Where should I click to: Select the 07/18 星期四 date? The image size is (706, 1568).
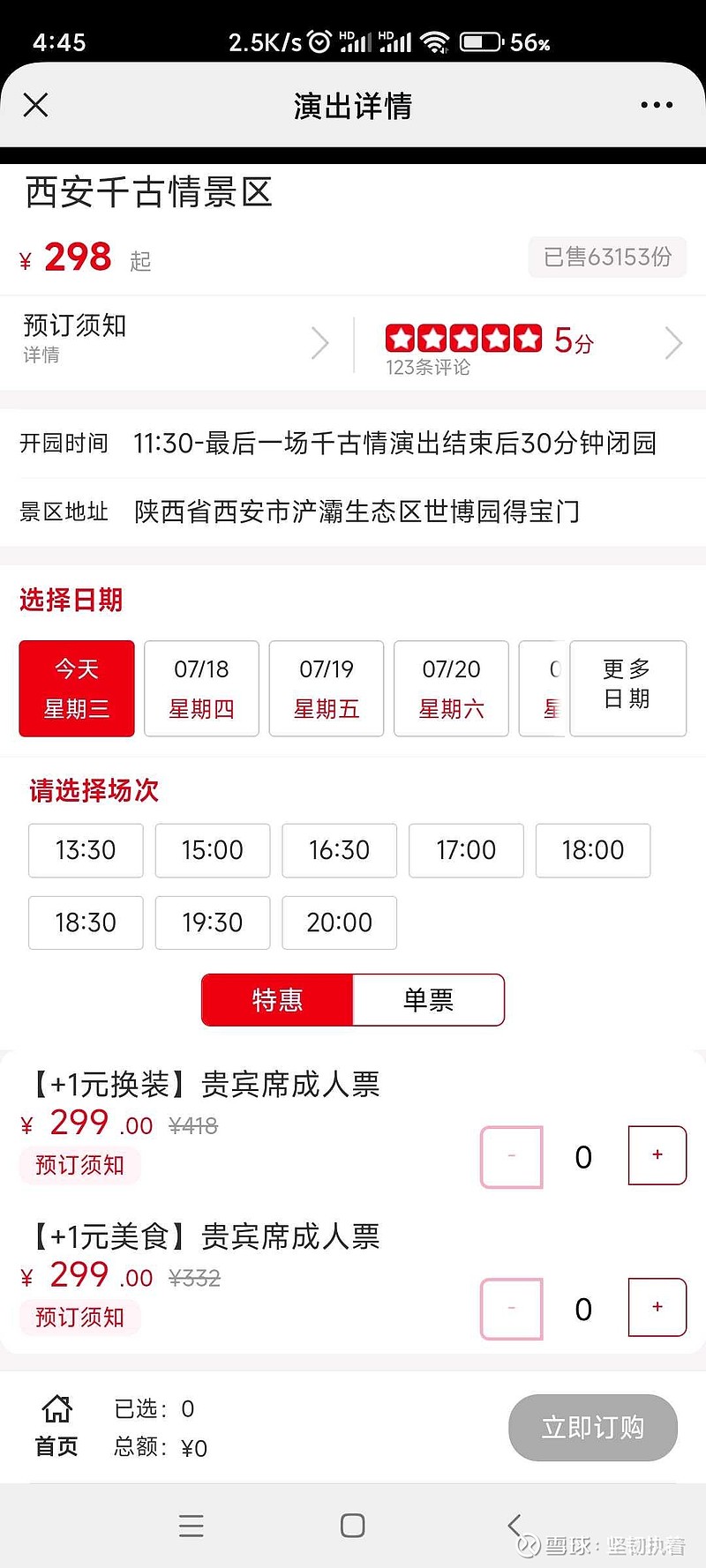point(201,688)
